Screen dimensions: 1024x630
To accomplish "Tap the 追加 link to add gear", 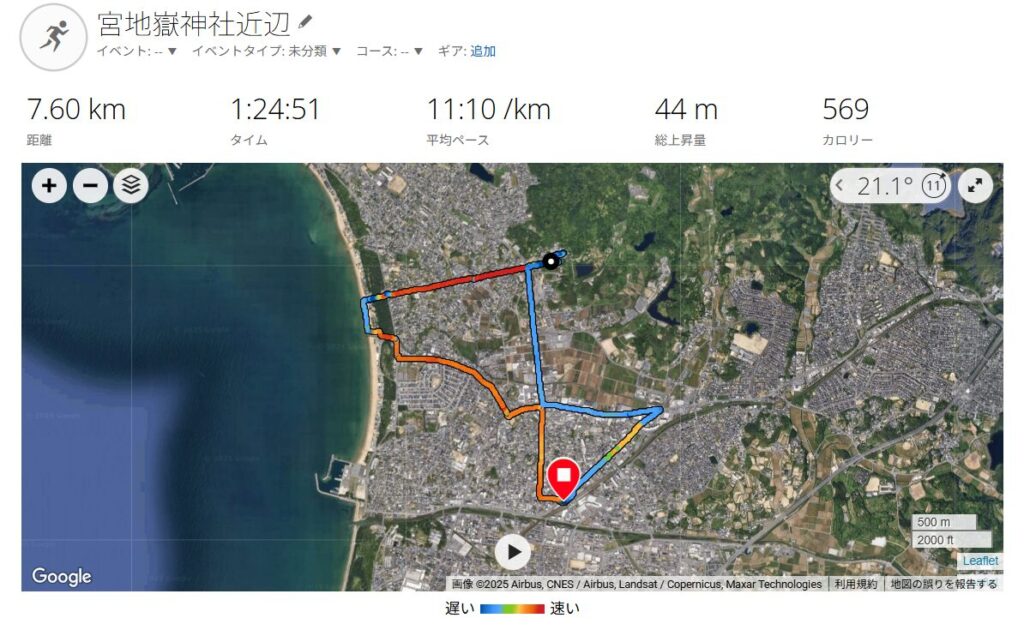I will 483,51.
